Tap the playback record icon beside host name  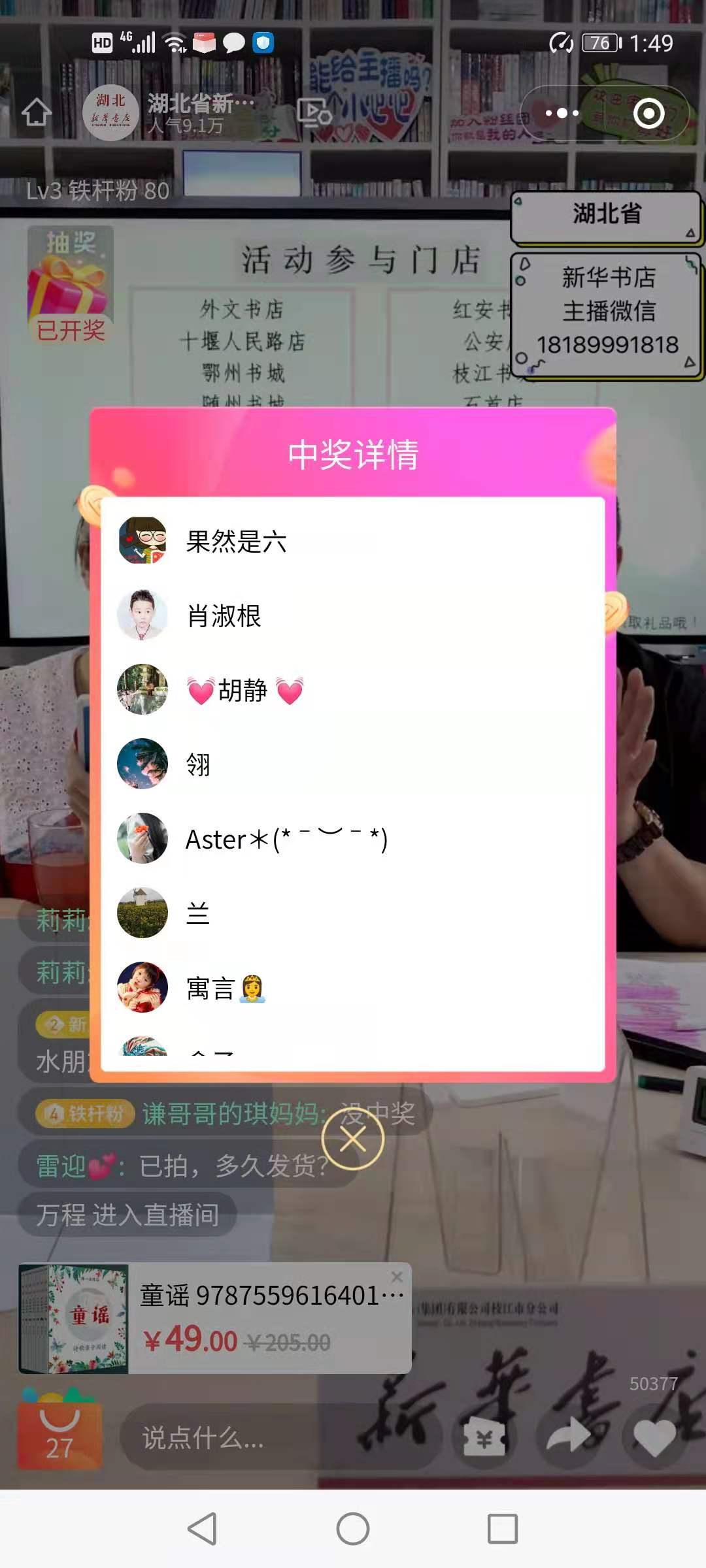point(314,112)
